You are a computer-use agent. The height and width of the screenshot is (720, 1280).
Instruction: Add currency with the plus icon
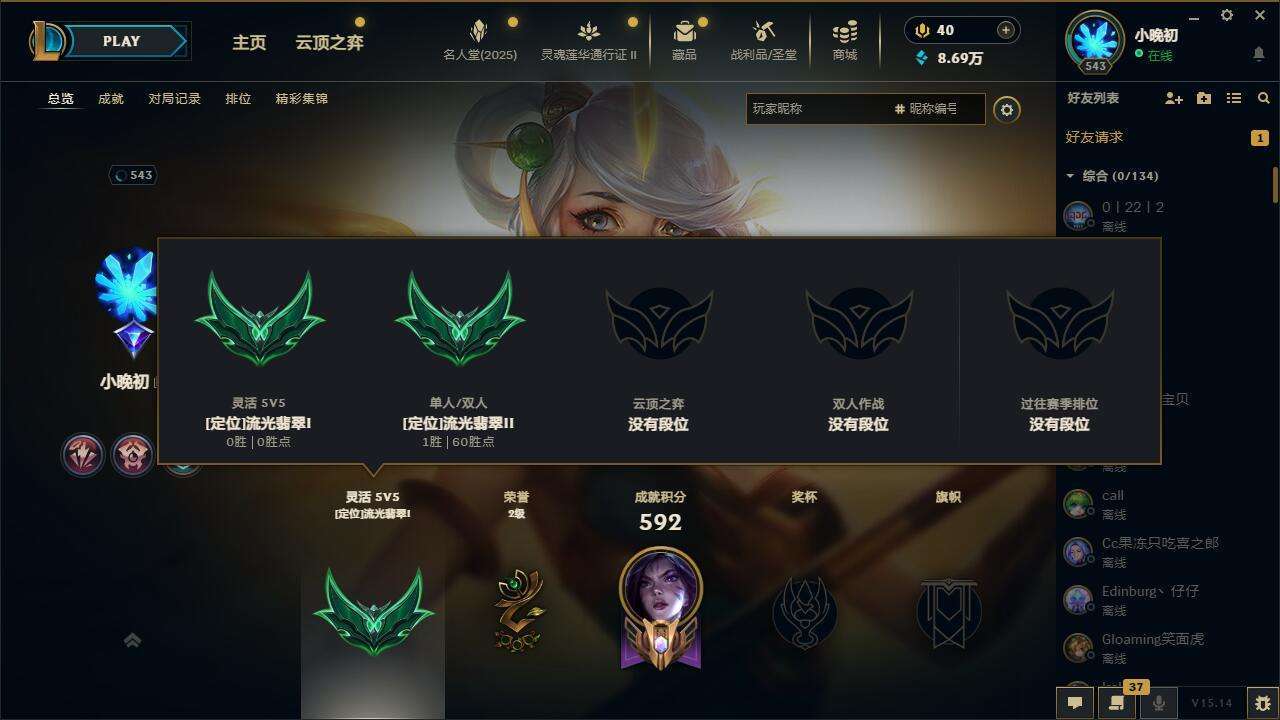click(x=1005, y=30)
